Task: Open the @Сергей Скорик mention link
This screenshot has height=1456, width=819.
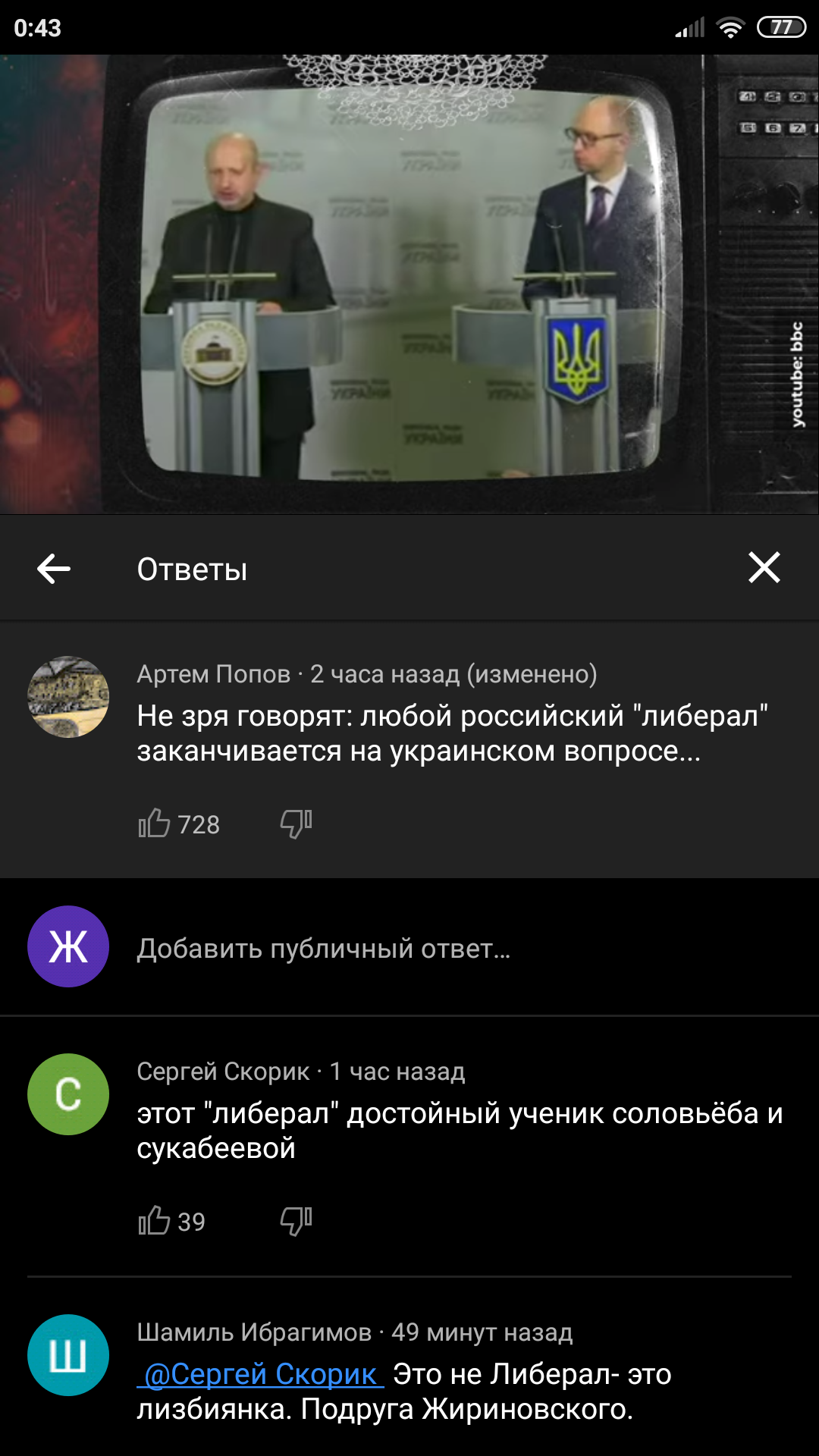Action: click(x=260, y=1374)
